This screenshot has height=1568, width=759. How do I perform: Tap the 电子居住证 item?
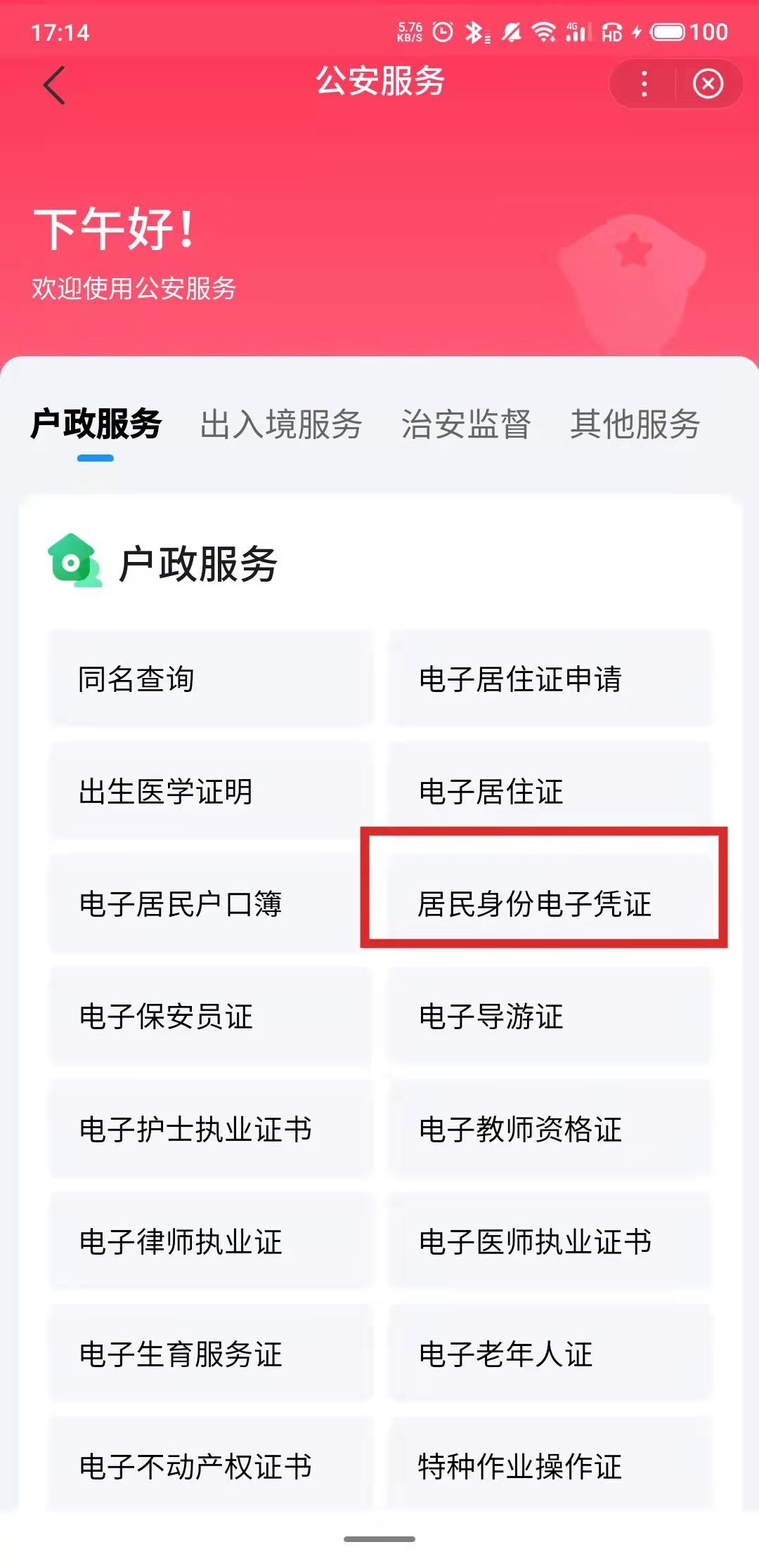tap(549, 791)
